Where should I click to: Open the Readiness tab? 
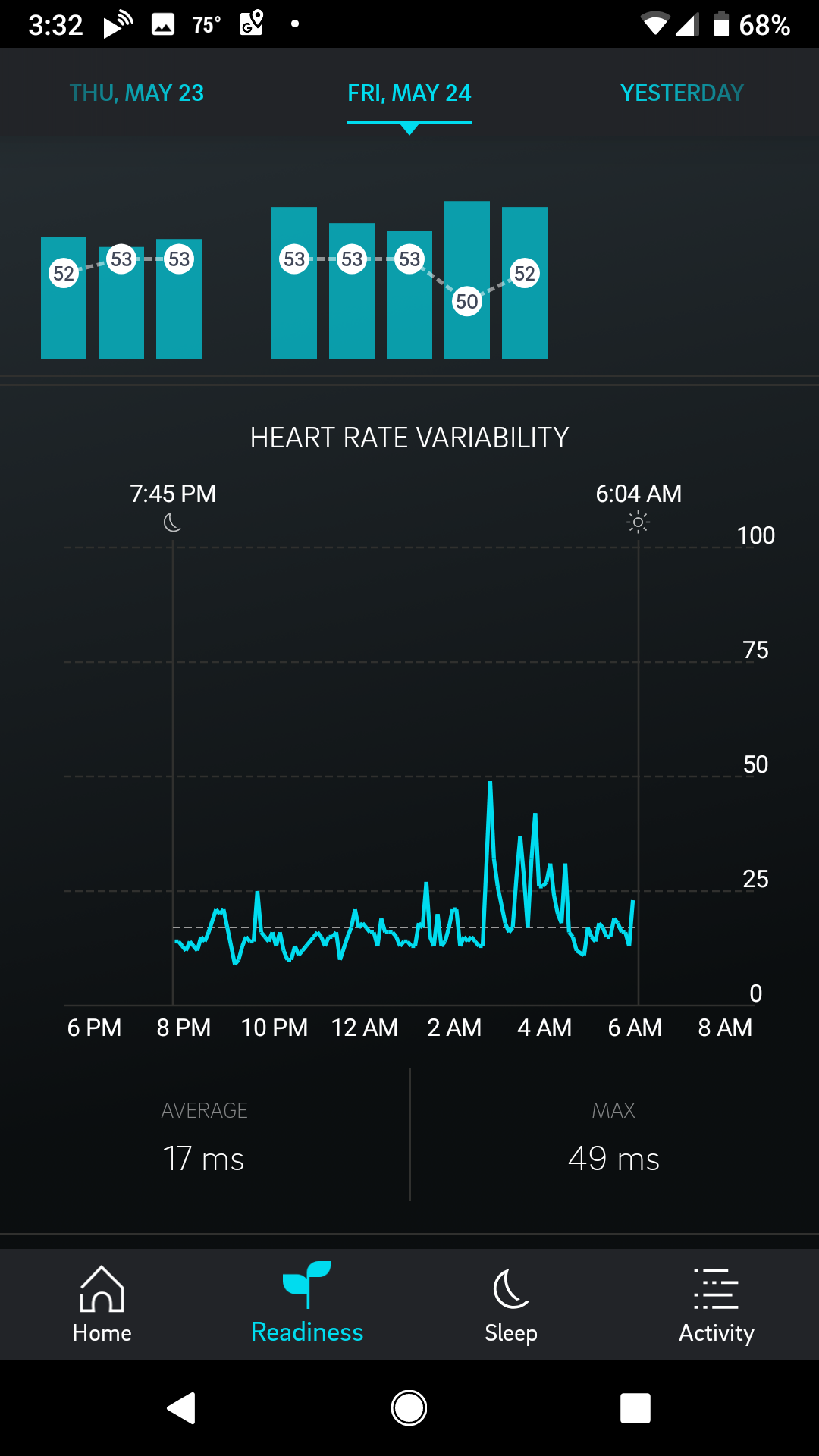[306, 1304]
